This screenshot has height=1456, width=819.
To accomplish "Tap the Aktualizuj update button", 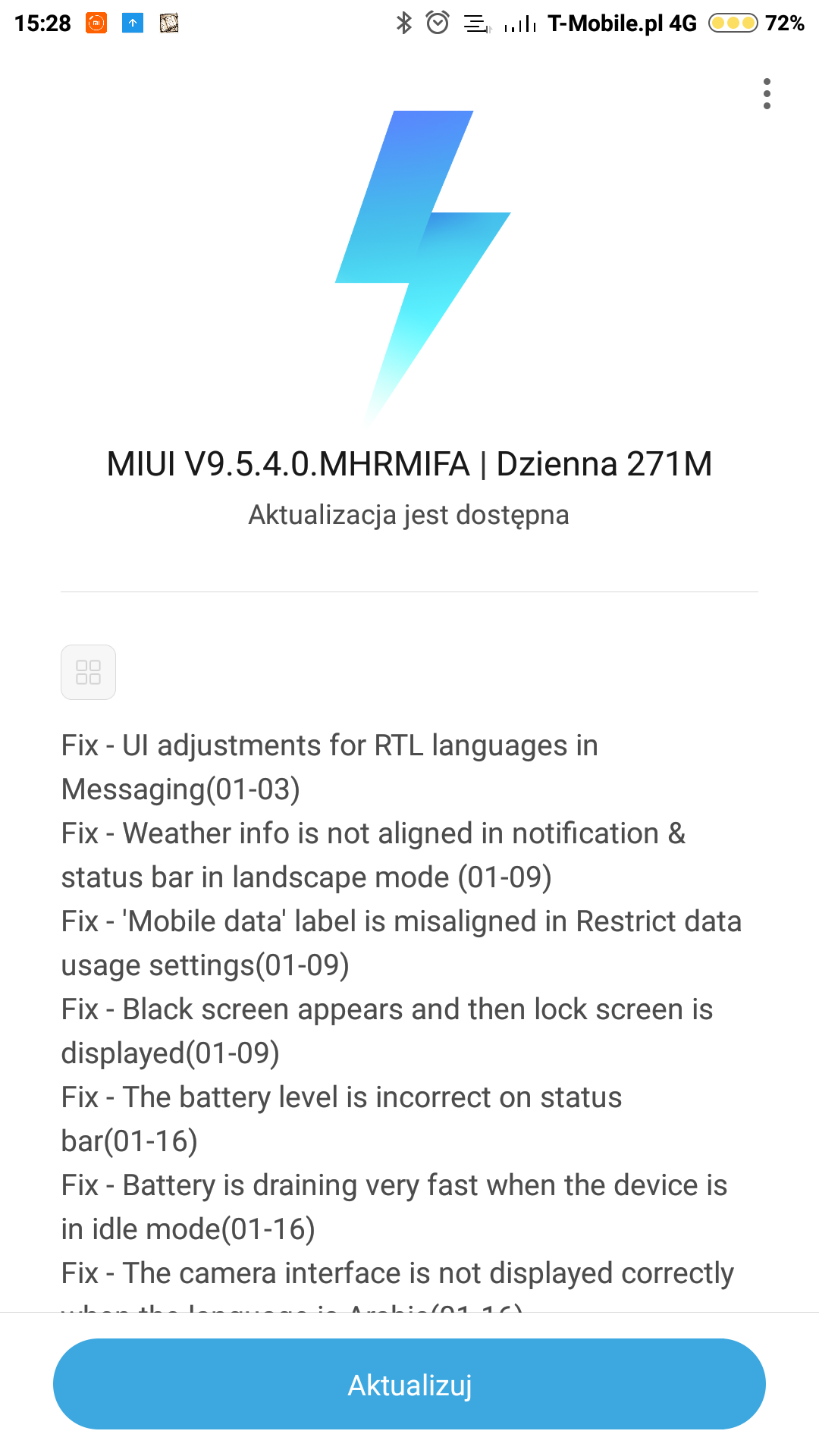I will pos(409,1384).
